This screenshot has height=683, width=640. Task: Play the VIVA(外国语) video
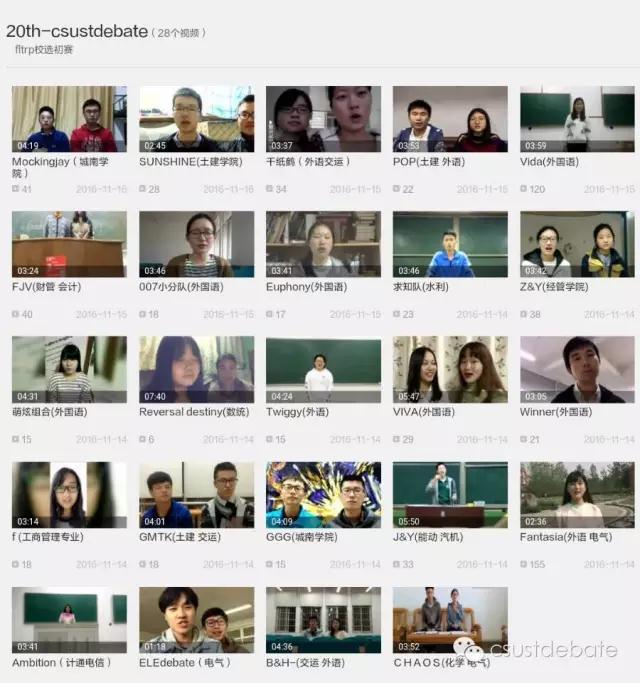[450, 369]
